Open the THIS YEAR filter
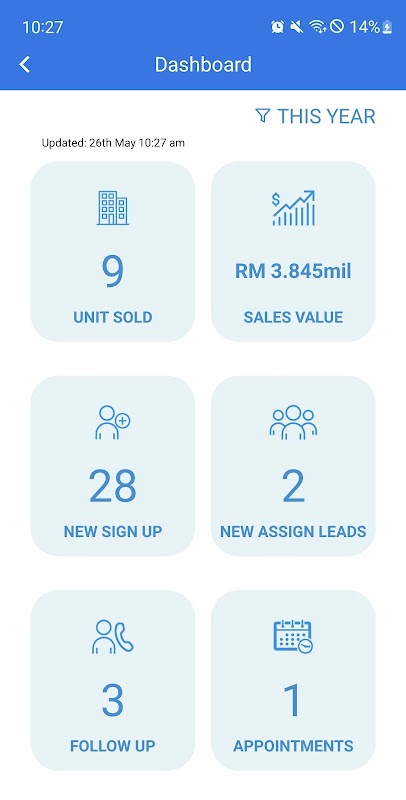Screen dimensions: 406x800 pyautogui.click(x=315, y=116)
